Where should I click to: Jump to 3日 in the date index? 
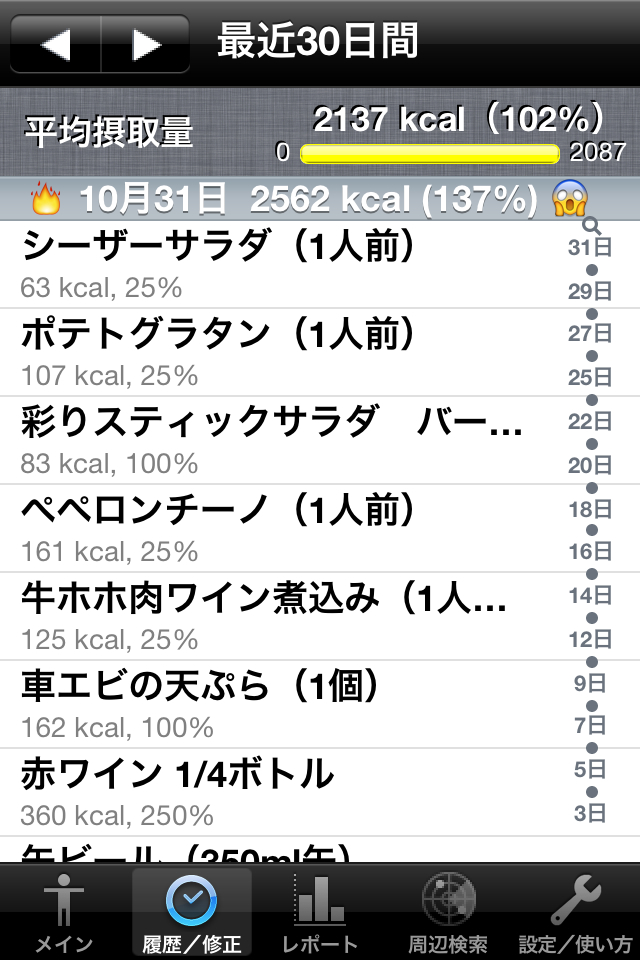click(590, 813)
